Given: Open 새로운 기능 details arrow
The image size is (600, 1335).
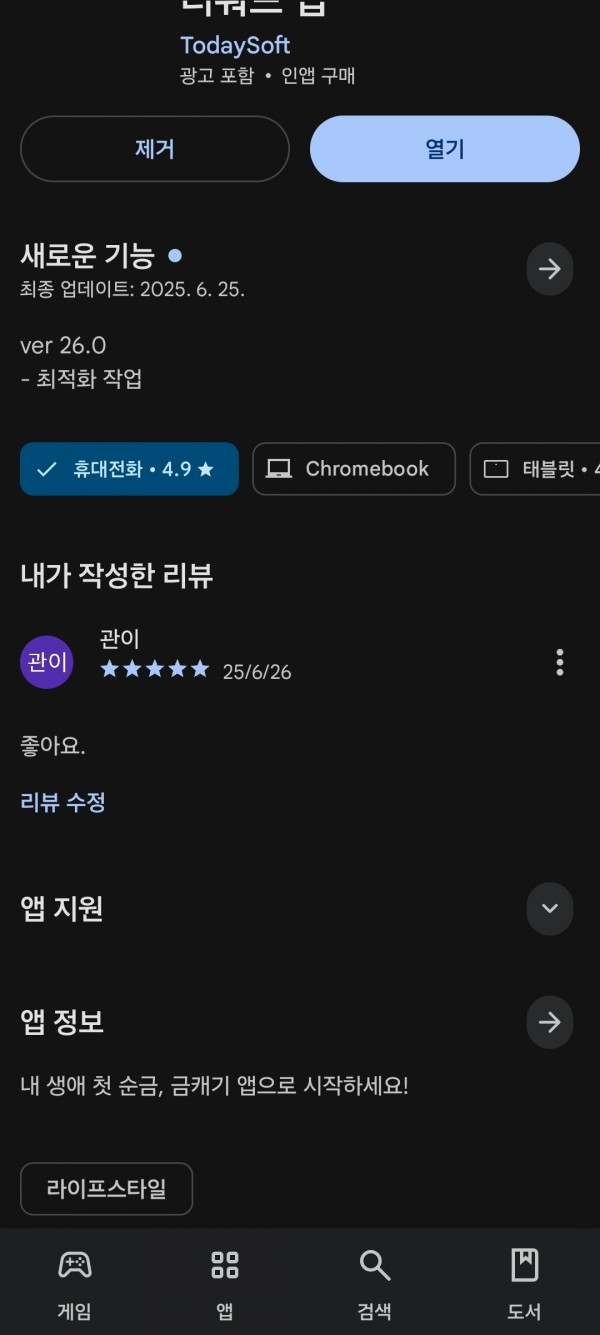Looking at the screenshot, I should pyautogui.click(x=550, y=269).
